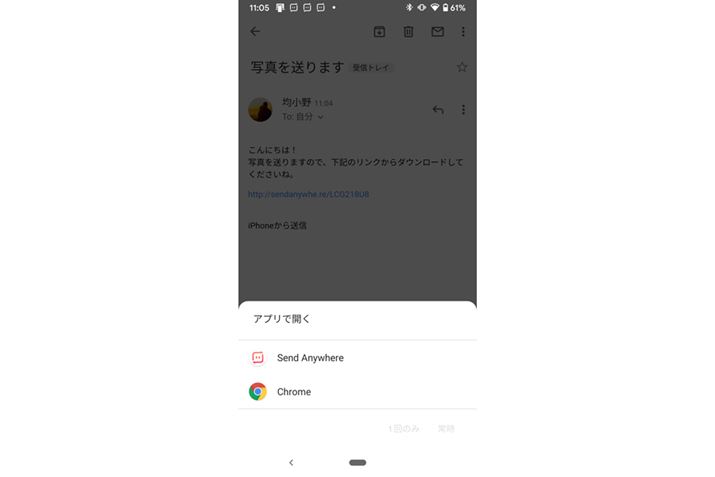The height and width of the screenshot is (477, 715).
Task: Select the 常時 option
Action: [446, 429]
